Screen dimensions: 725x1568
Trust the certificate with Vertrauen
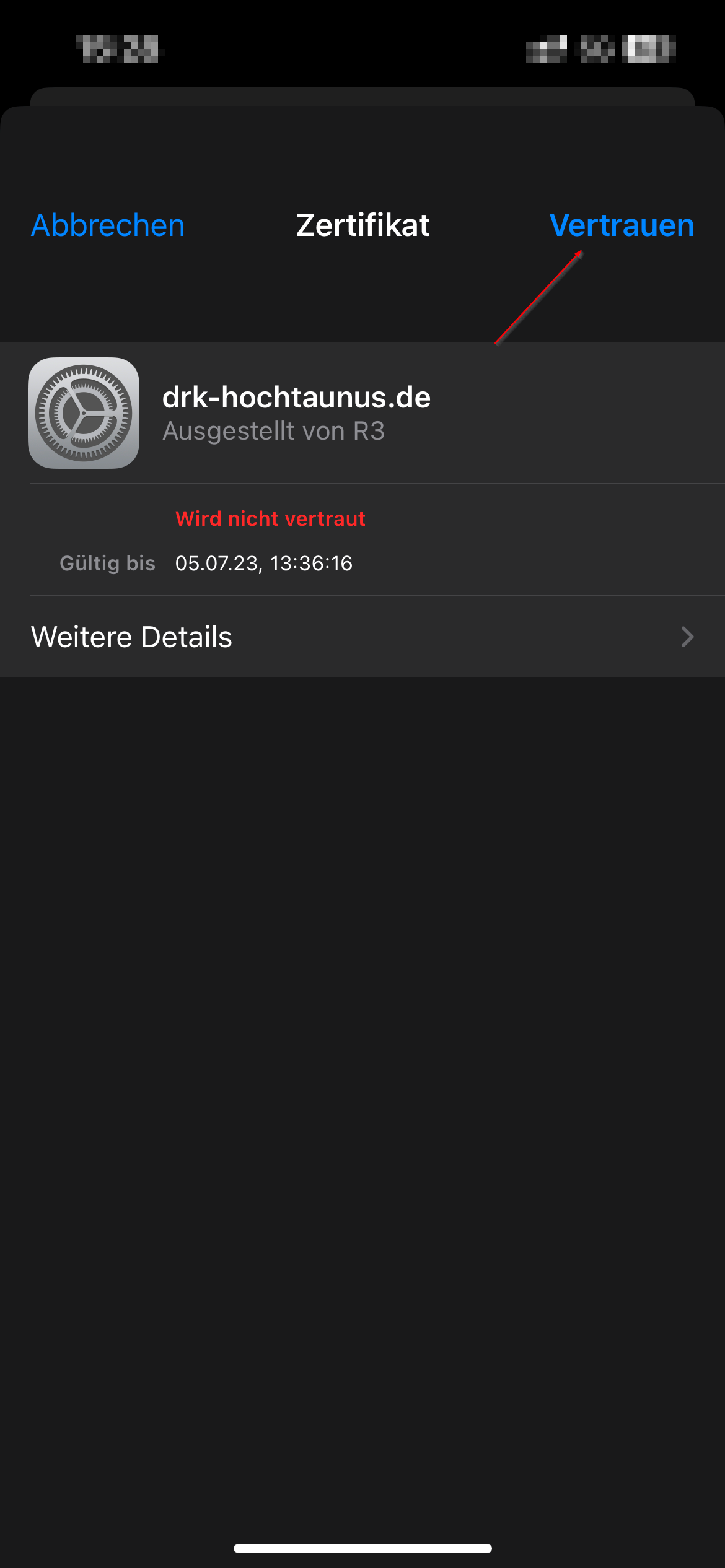tap(622, 225)
